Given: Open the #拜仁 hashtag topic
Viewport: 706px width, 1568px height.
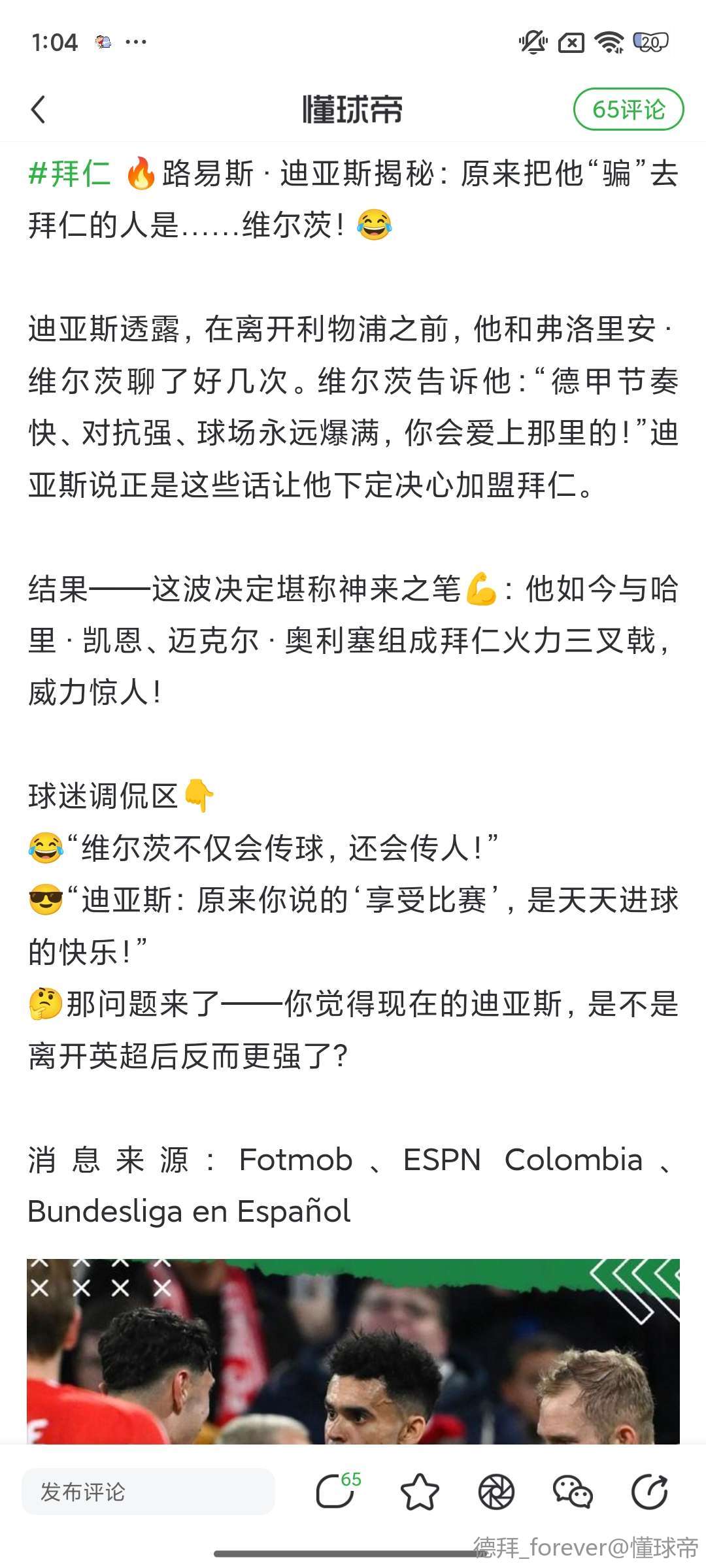Looking at the screenshot, I should pos(70,174).
